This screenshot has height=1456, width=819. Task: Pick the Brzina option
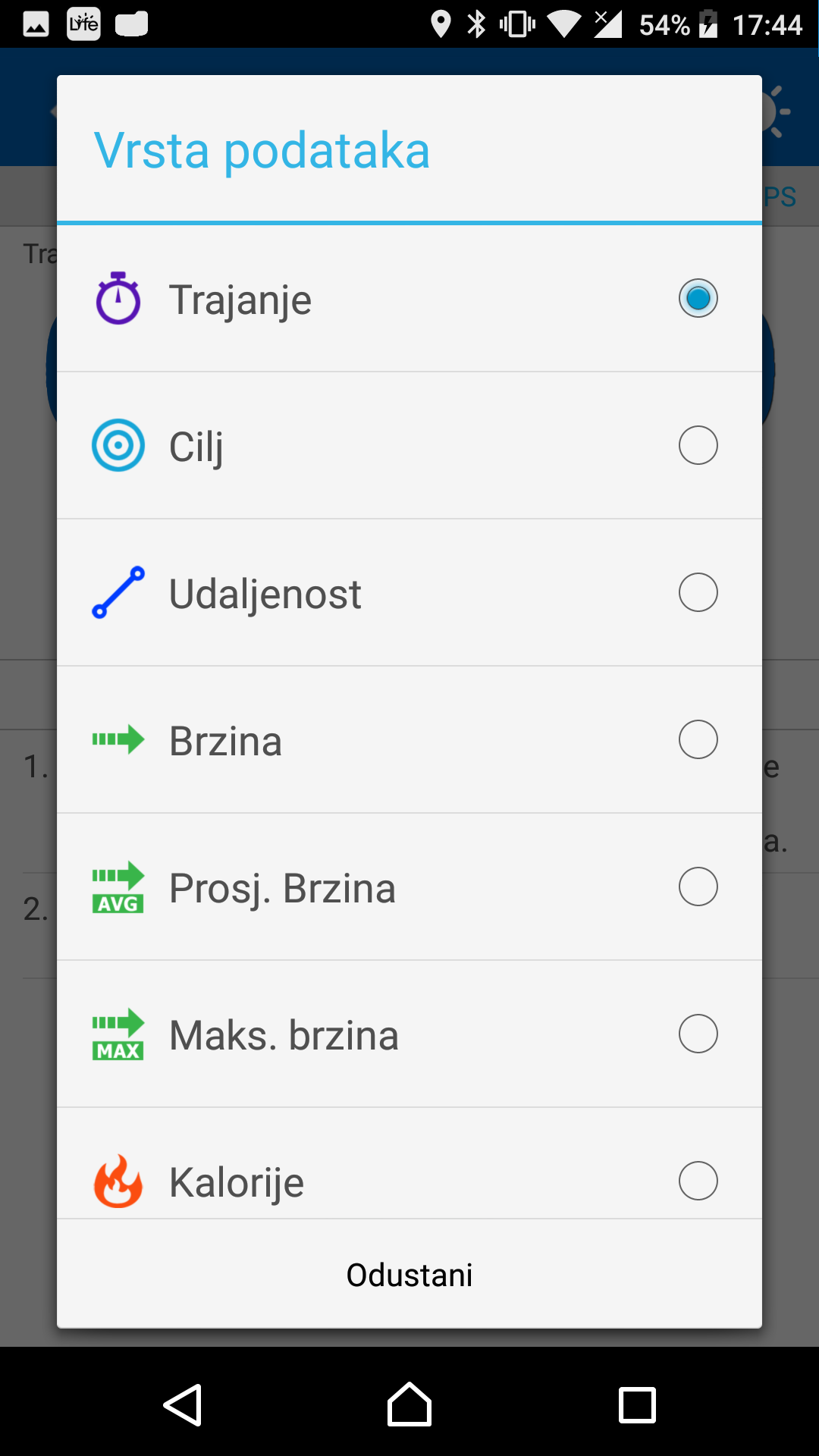(x=409, y=740)
